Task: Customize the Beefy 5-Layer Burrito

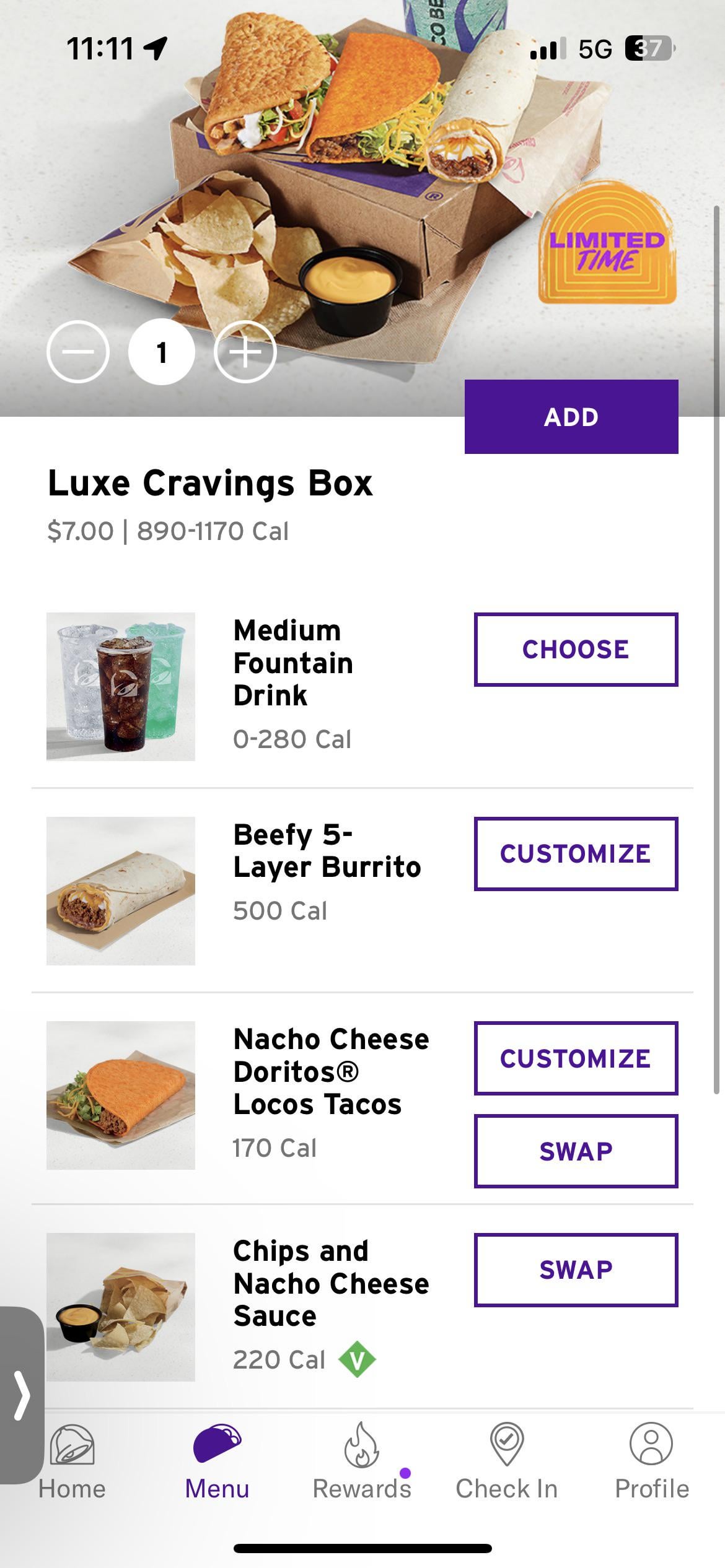Action: click(x=576, y=854)
